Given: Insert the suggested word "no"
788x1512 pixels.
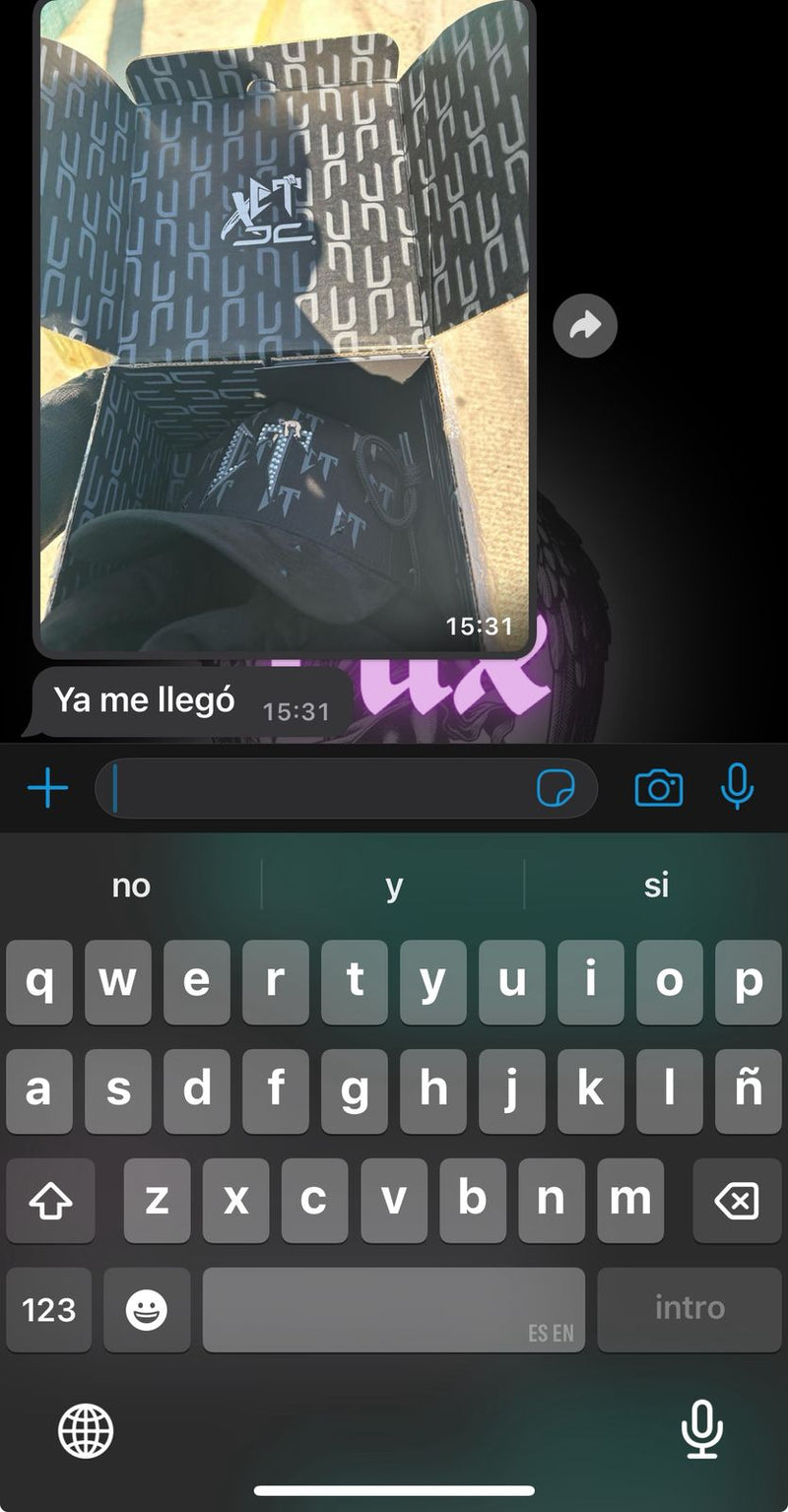Looking at the screenshot, I should pyautogui.click(x=131, y=886).
